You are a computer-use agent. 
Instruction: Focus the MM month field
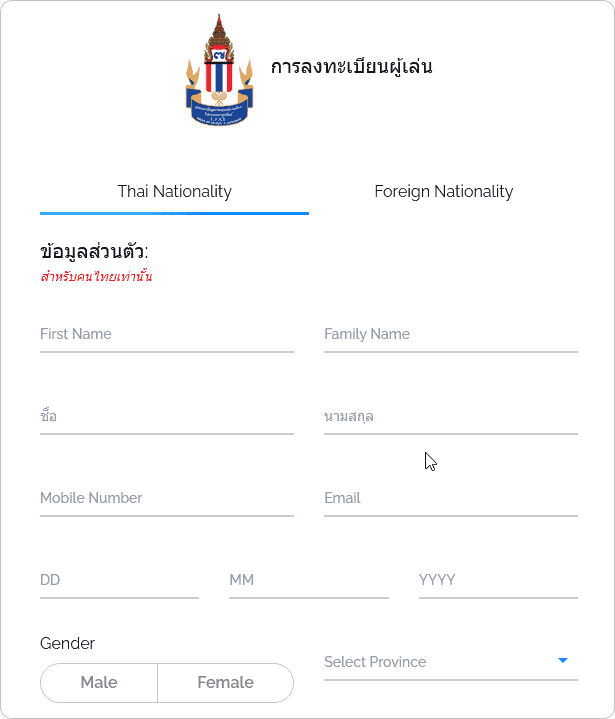click(x=308, y=581)
